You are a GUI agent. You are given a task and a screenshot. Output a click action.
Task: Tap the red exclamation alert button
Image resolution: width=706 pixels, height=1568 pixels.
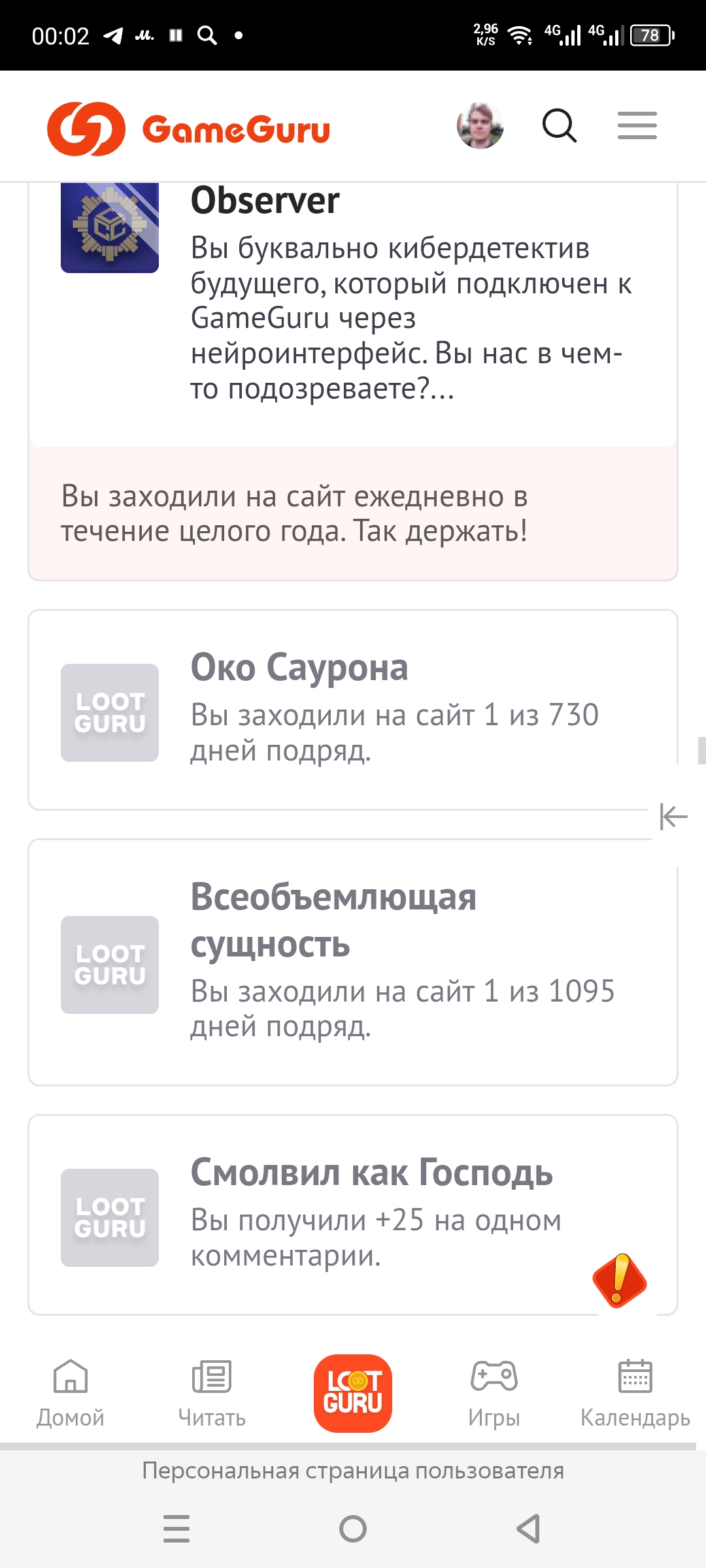(620, 1281)
